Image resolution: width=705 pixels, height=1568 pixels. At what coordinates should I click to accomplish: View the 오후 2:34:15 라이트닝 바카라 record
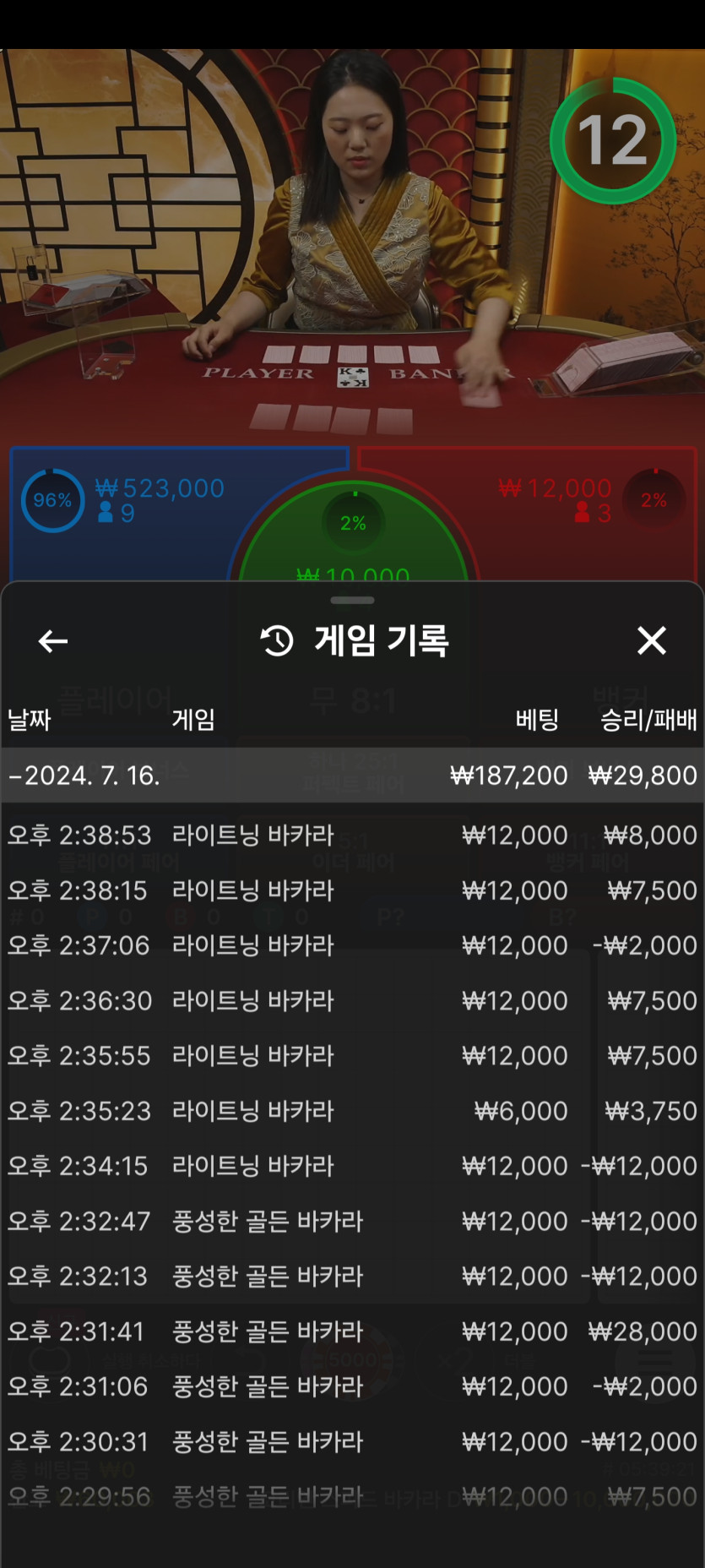coord(352,1166)
